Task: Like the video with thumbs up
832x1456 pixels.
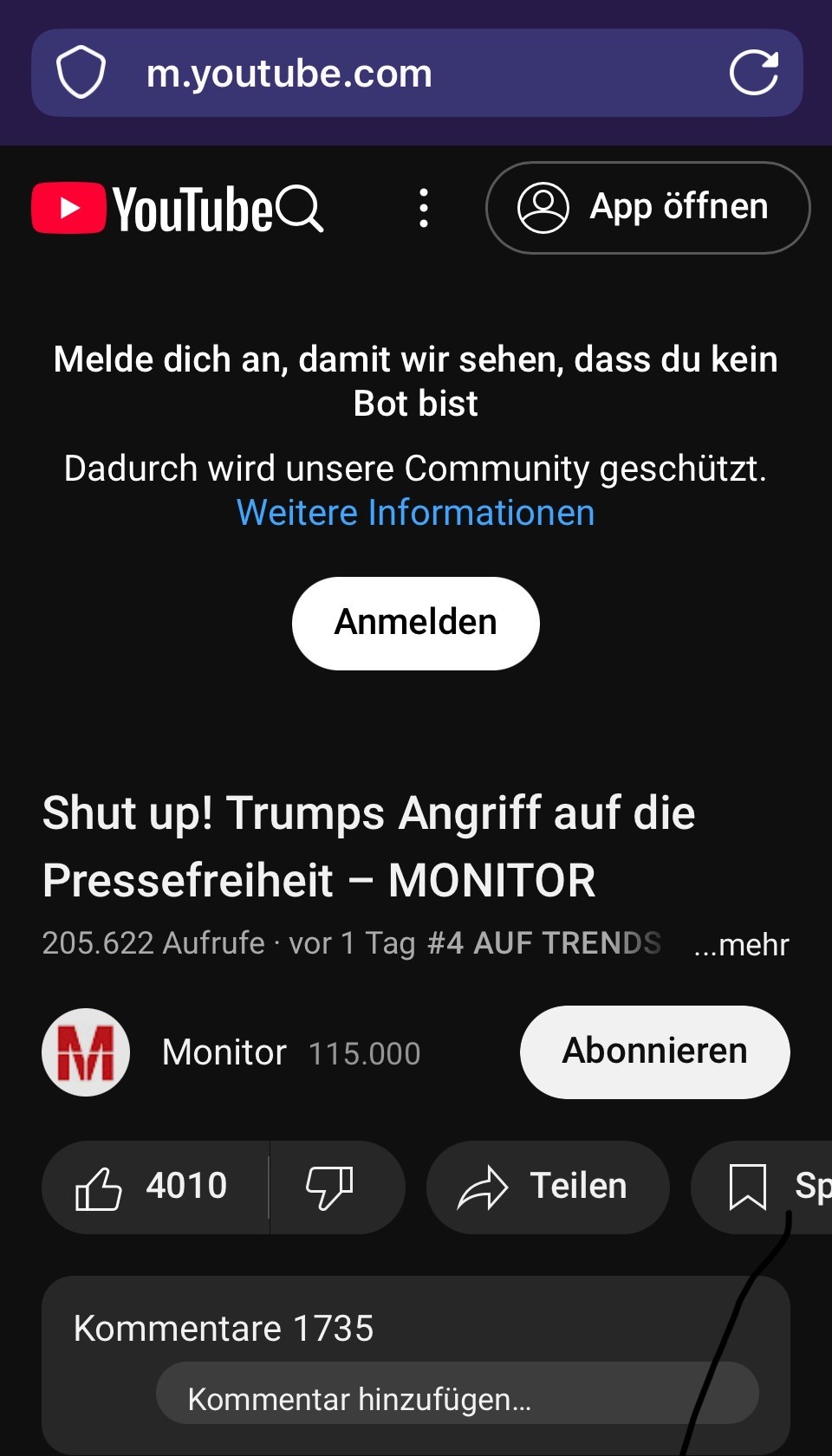Action: pyautogui.click(x=155, y=1187)
